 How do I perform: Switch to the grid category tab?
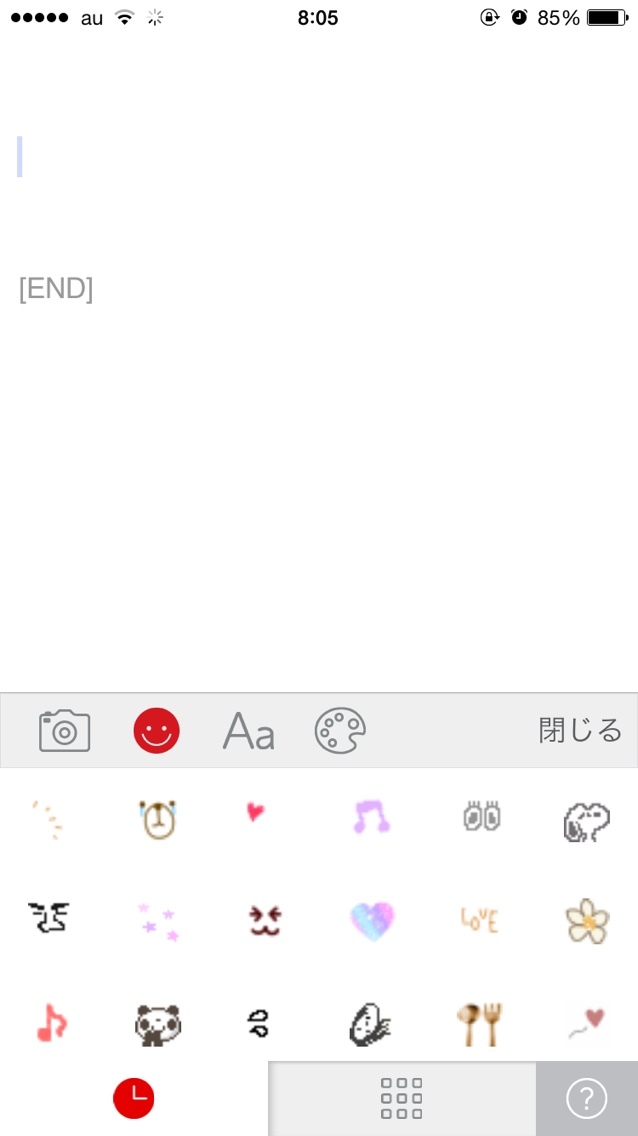coord(402,1099)
